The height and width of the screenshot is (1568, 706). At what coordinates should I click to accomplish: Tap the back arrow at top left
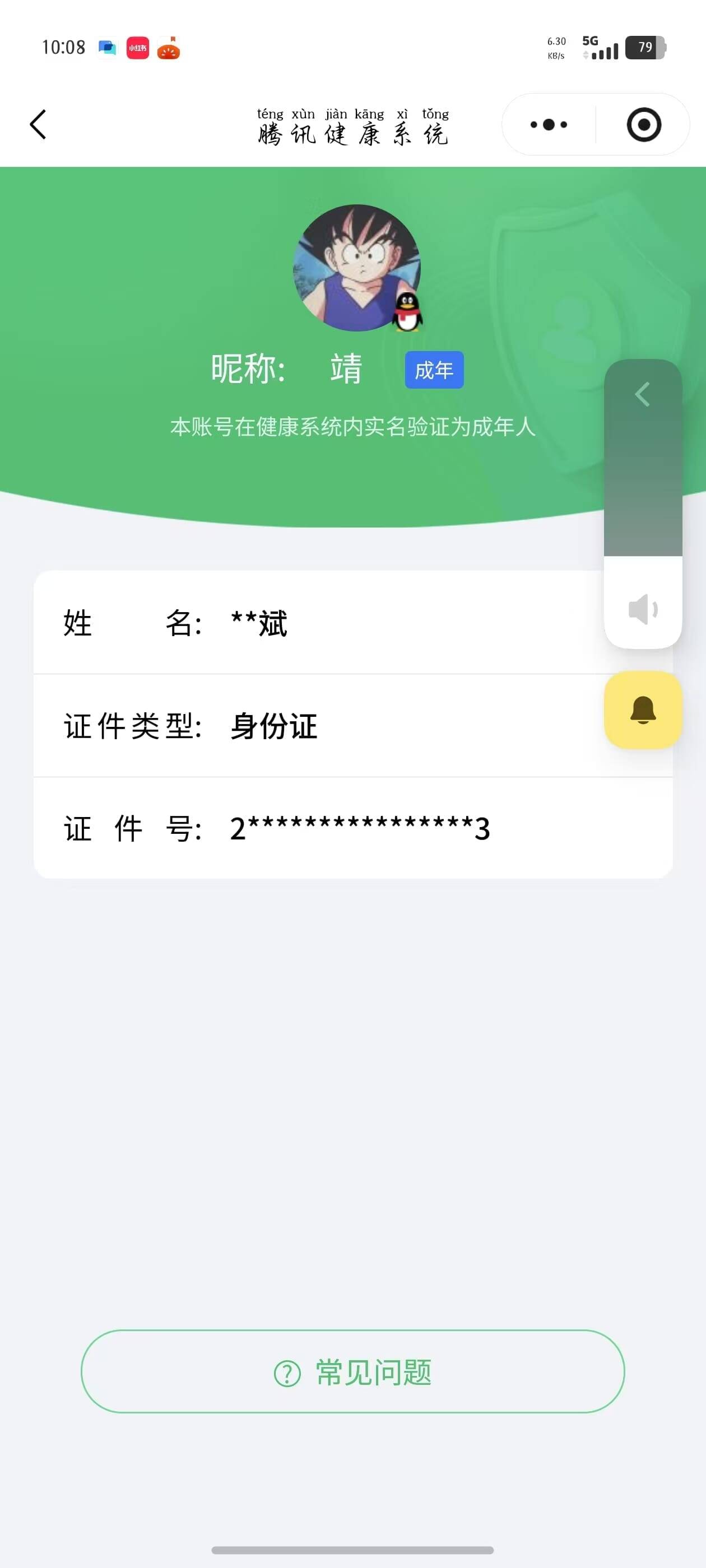pyautogui.click(x=38, y=124)
